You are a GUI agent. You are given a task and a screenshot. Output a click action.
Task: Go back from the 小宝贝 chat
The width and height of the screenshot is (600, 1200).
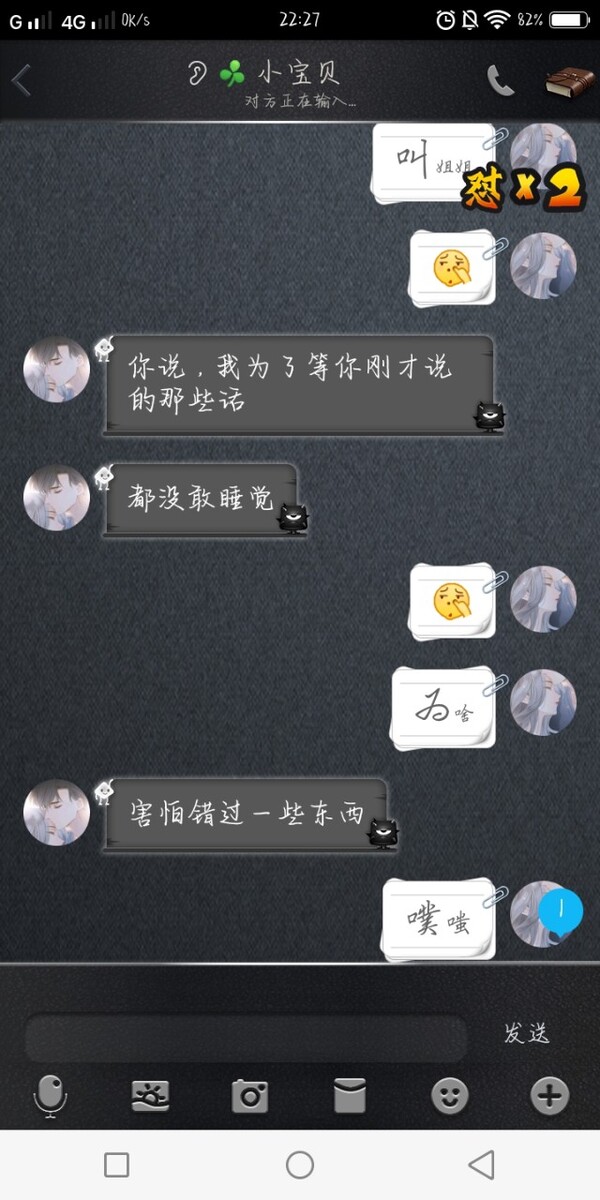(x=22, y=80)
